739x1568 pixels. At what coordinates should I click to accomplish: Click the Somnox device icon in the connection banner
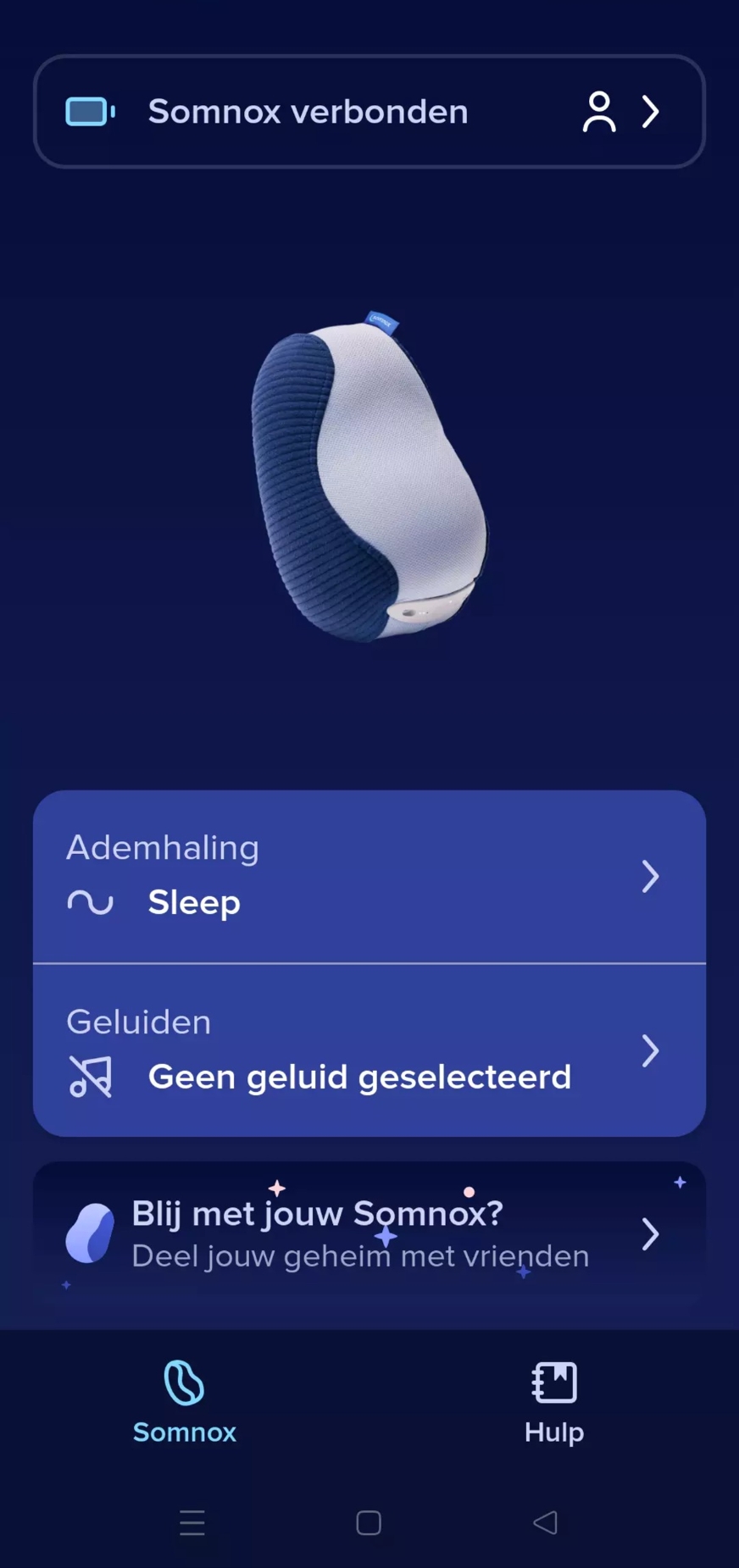coord(88,111)
